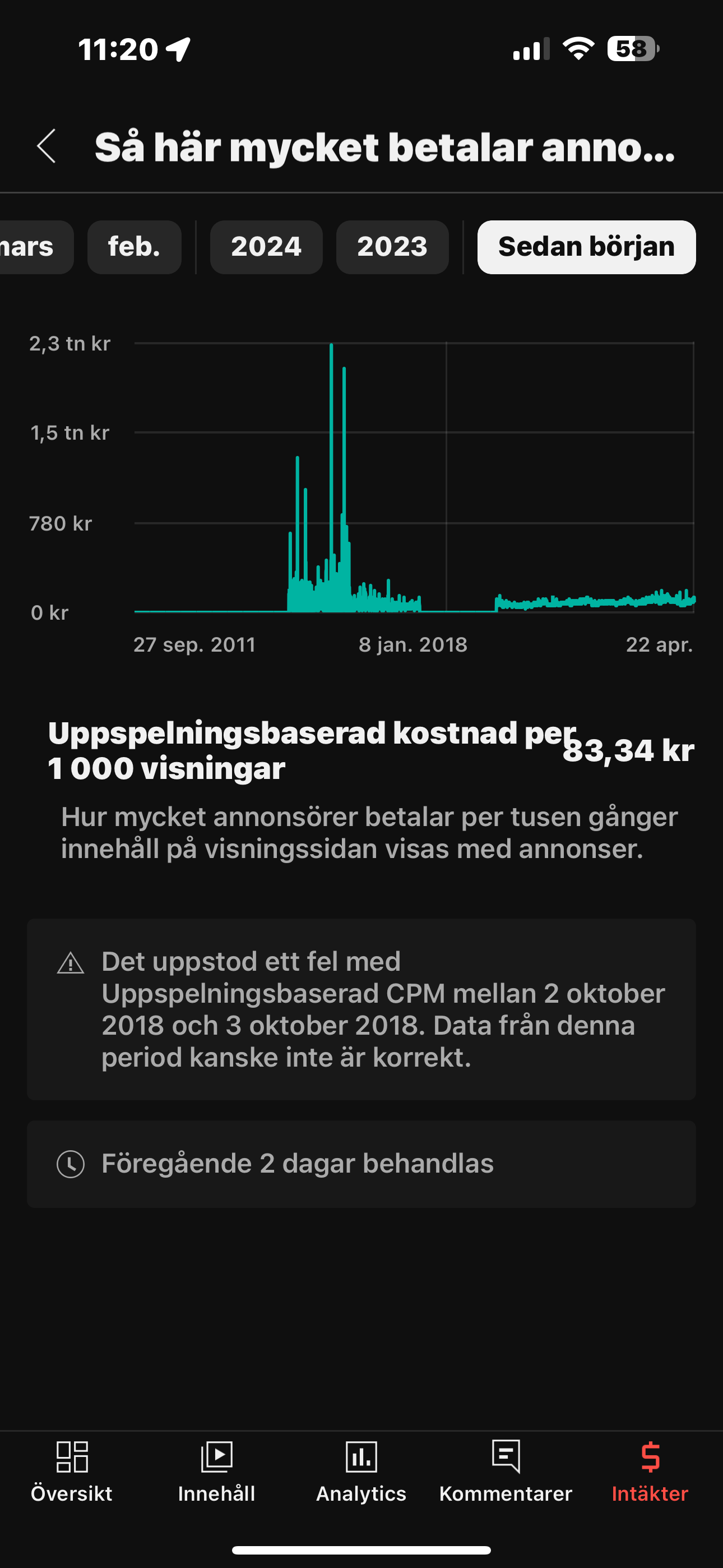Open the Innehåll tab
Viewport: 723px width, 1568px height.
(x=217, y=1472)
